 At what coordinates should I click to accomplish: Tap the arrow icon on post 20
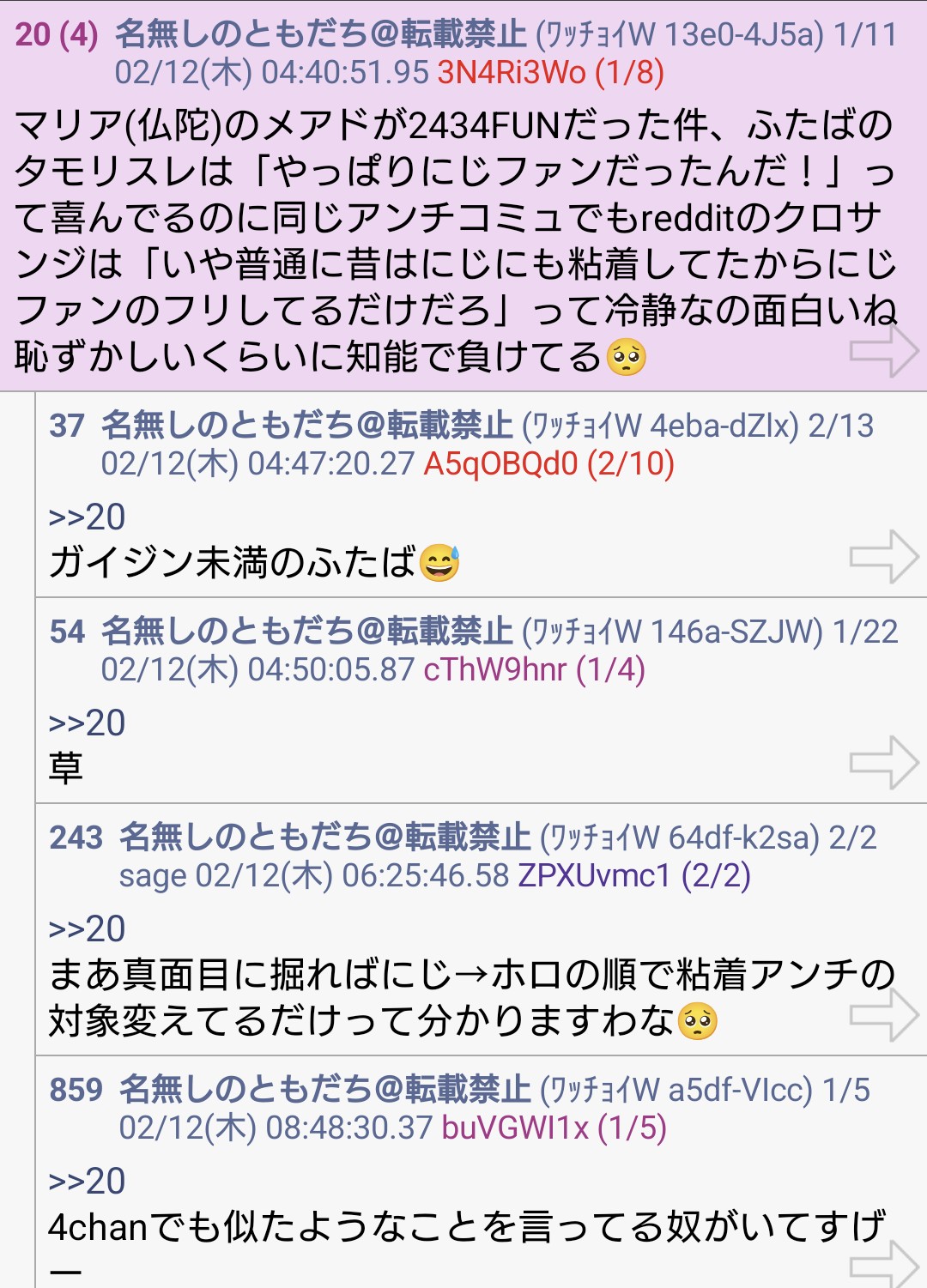[x=883, y=350]
